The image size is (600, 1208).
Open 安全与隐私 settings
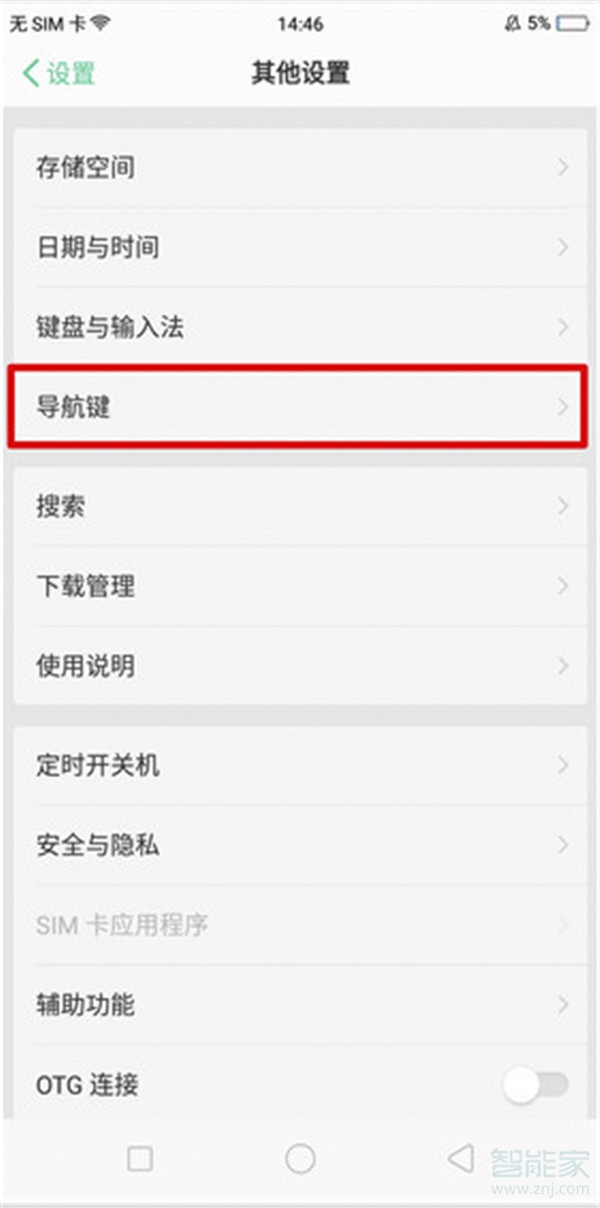click(300, 846)
